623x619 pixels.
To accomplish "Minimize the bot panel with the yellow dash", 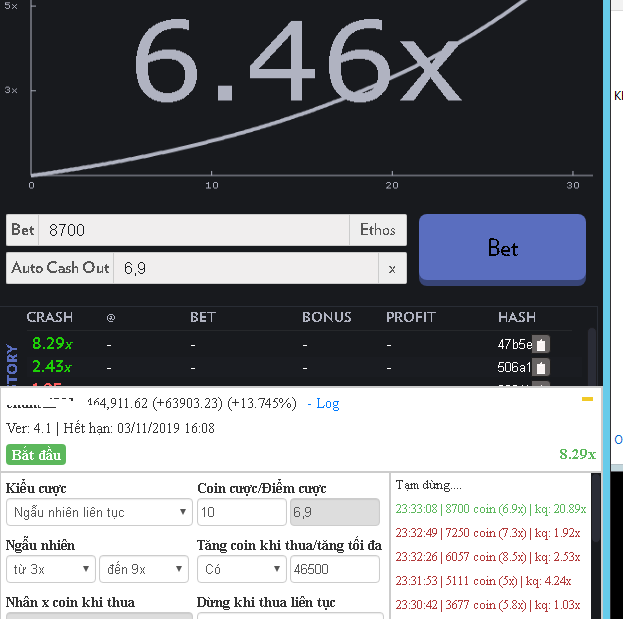I will point(587,399).
